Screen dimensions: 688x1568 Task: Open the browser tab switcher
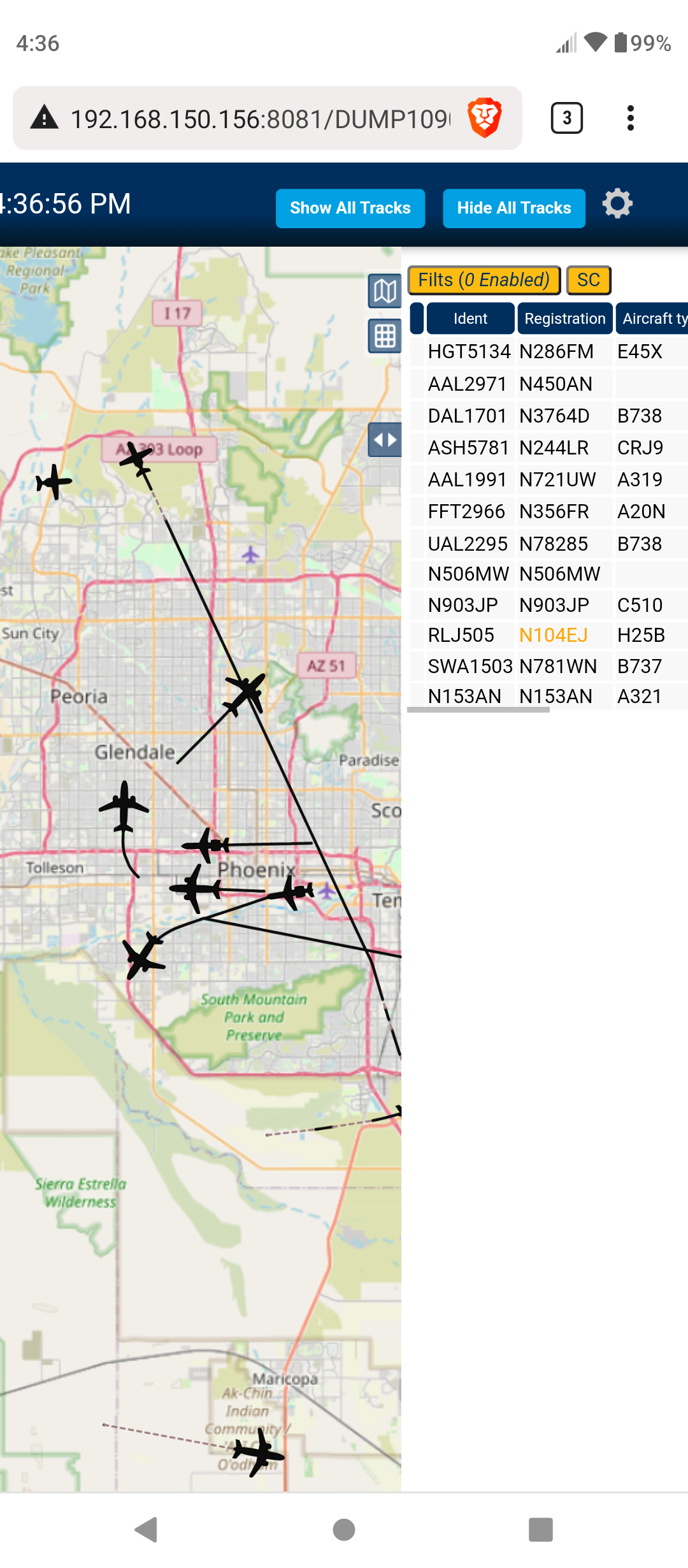click(567, 118)
